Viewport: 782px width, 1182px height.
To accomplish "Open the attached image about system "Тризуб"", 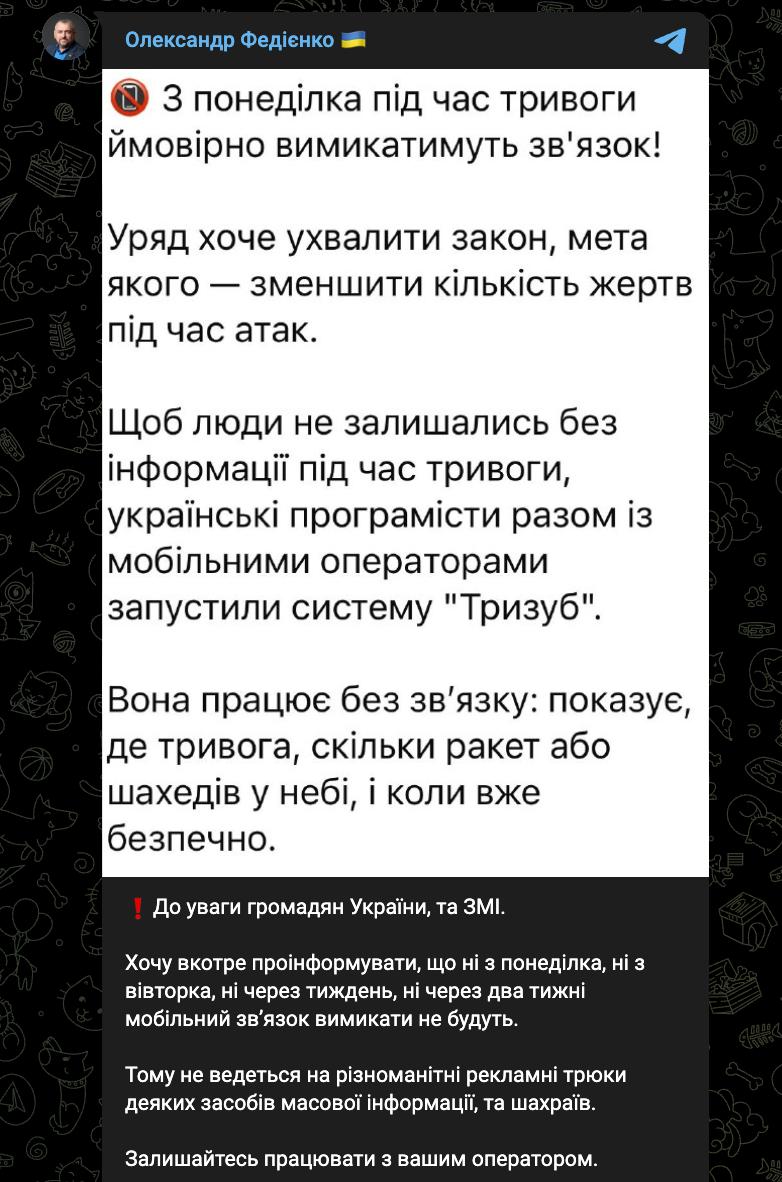I will (x=405, y=472).
